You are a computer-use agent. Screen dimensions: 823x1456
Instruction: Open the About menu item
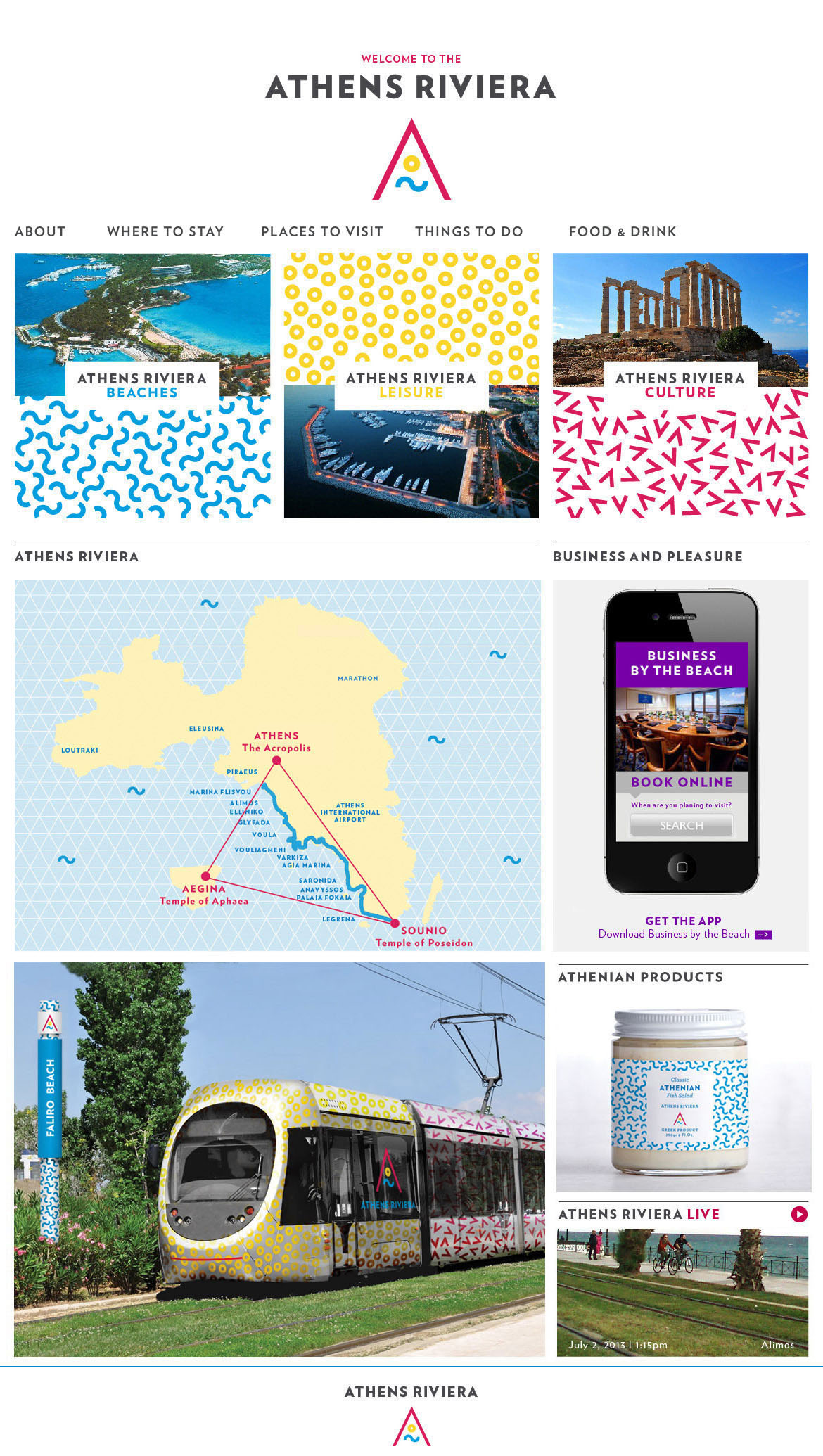pos(40,231)
